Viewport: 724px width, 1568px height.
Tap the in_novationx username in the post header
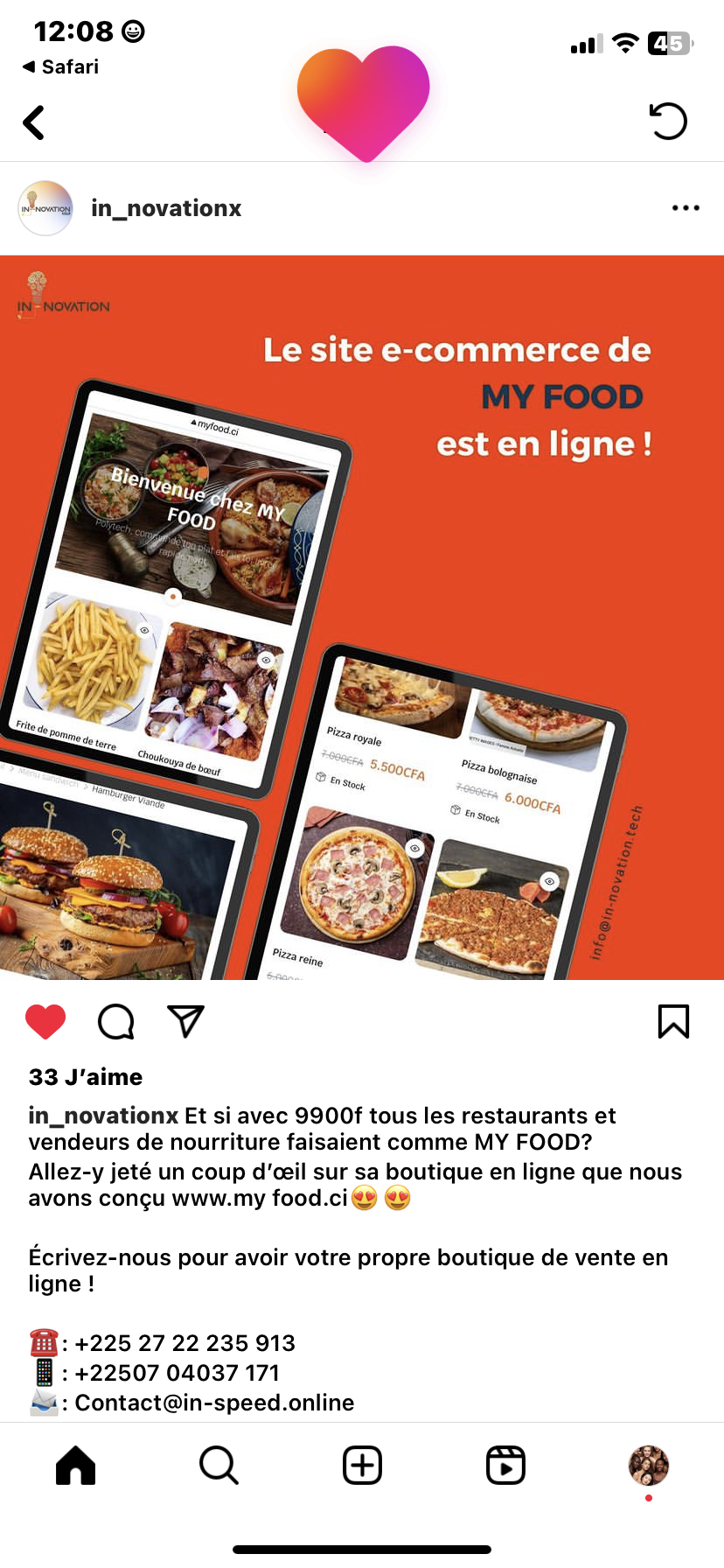[166, 208]
